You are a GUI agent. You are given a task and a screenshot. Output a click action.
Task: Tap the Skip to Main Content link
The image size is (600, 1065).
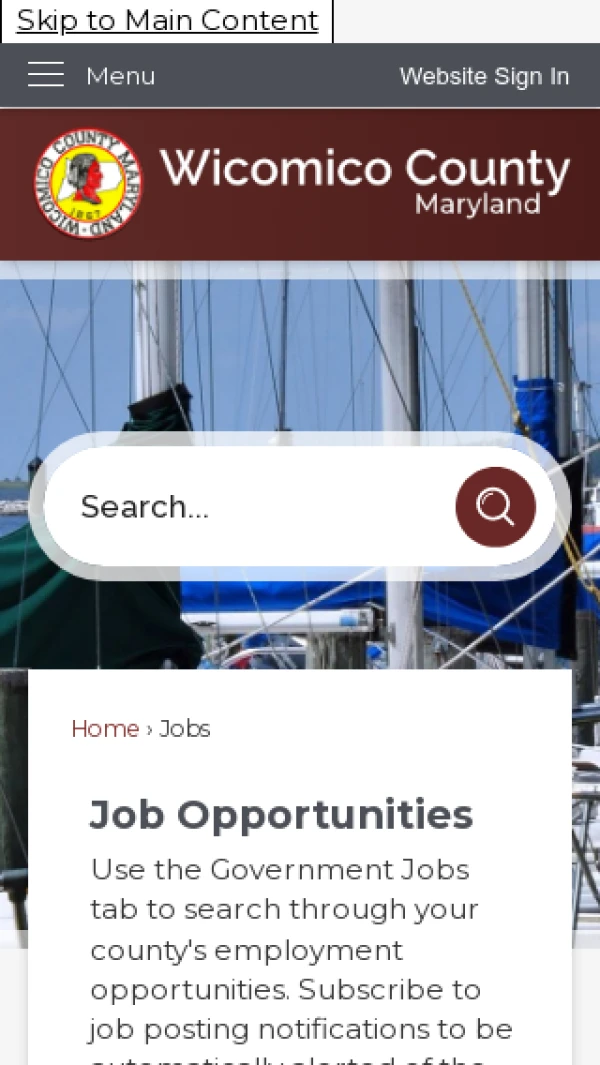tap(167, 20)
